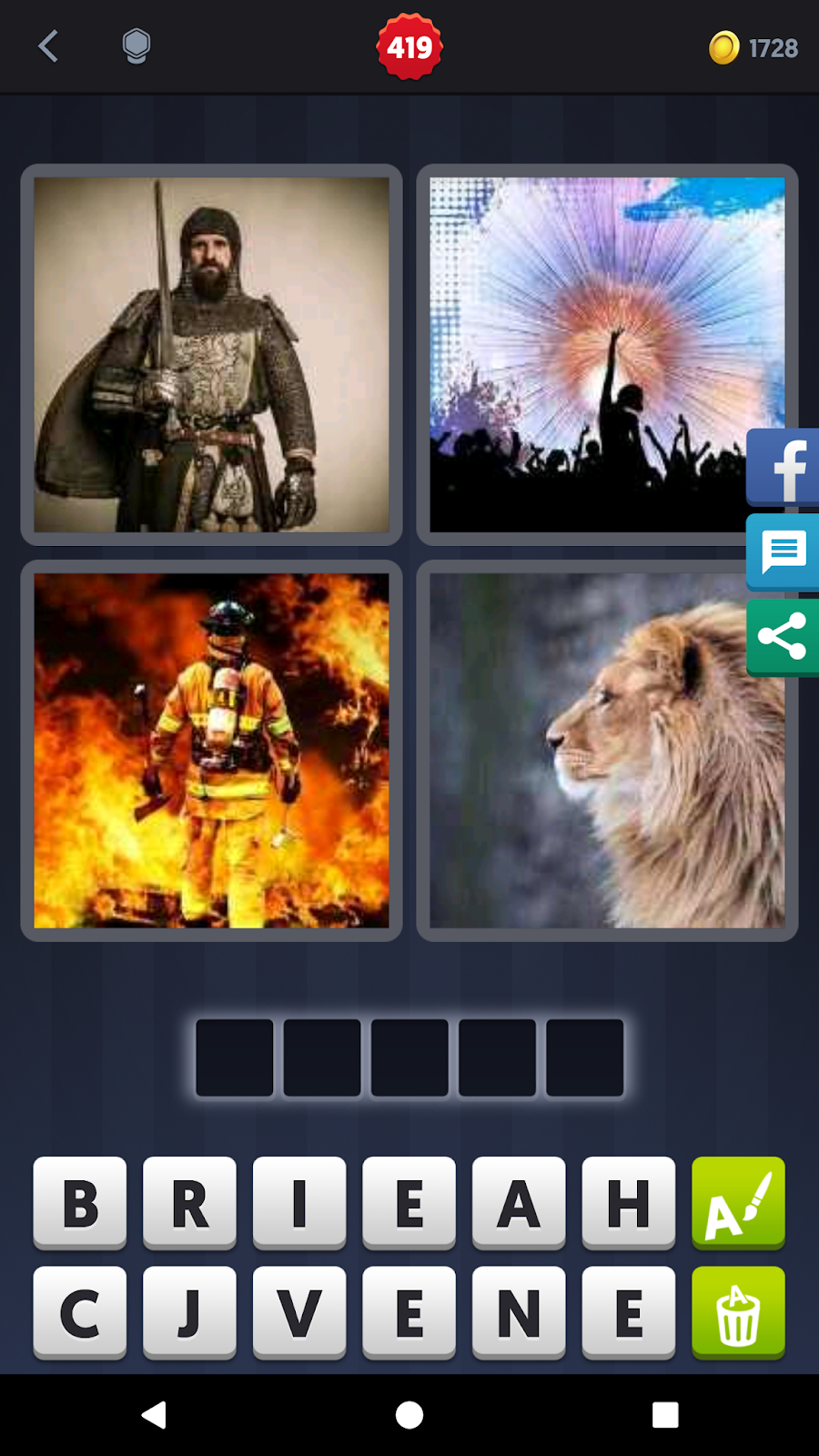This screenshot has height=1456, width=819.
Task: Select the letter R tile
Action: (x=189, y=1203)
